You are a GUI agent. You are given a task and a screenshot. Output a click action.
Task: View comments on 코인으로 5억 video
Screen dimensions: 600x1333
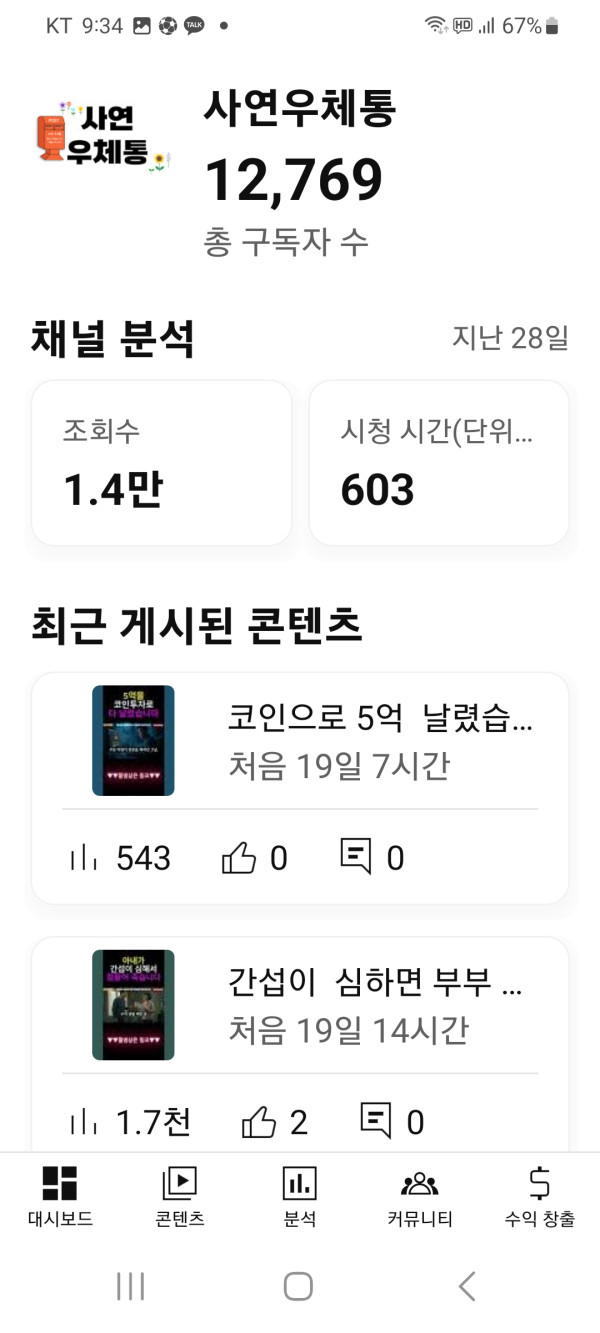(371, 858)
